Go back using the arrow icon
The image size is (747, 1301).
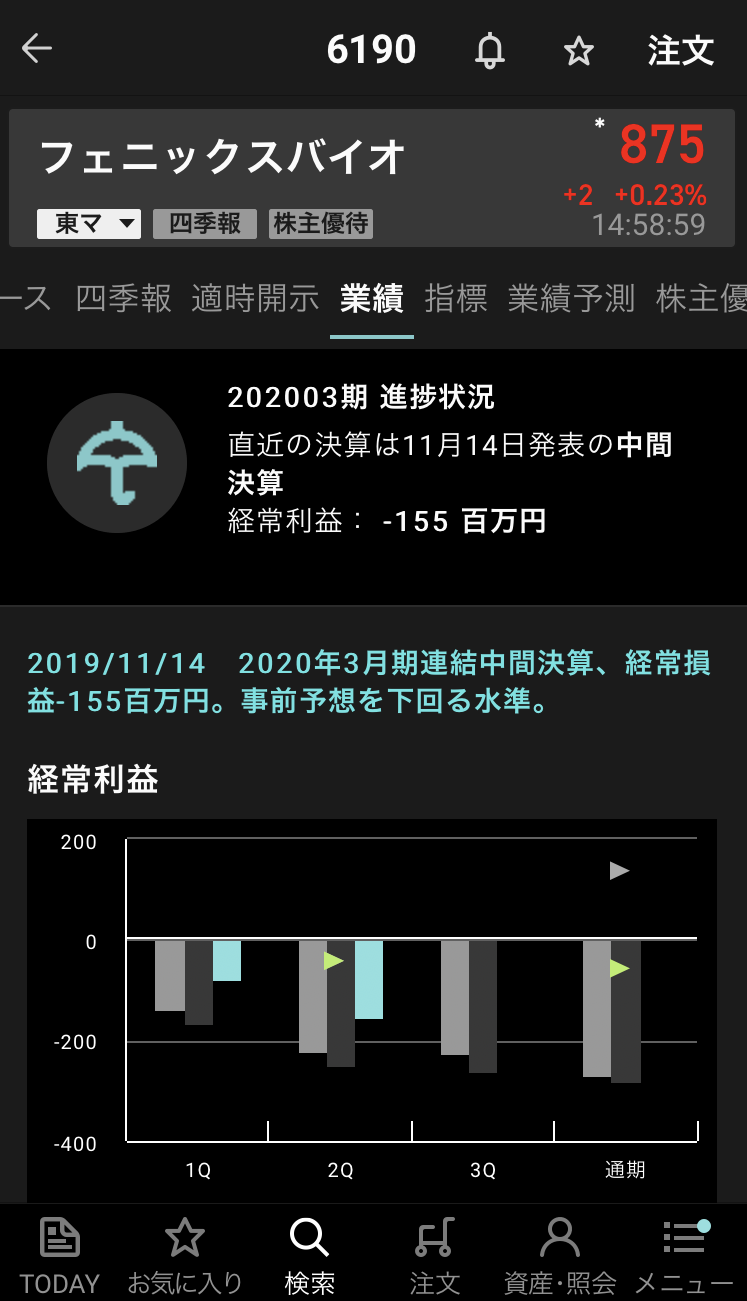click(37, 48)
